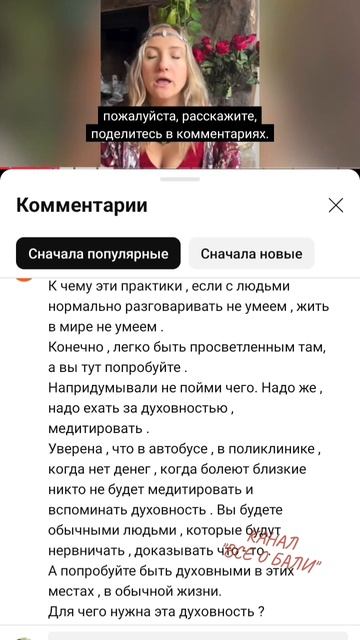Close the Комментарии panel
The height and width of the screenshot is (640, 360).
[x=336, y=206]
